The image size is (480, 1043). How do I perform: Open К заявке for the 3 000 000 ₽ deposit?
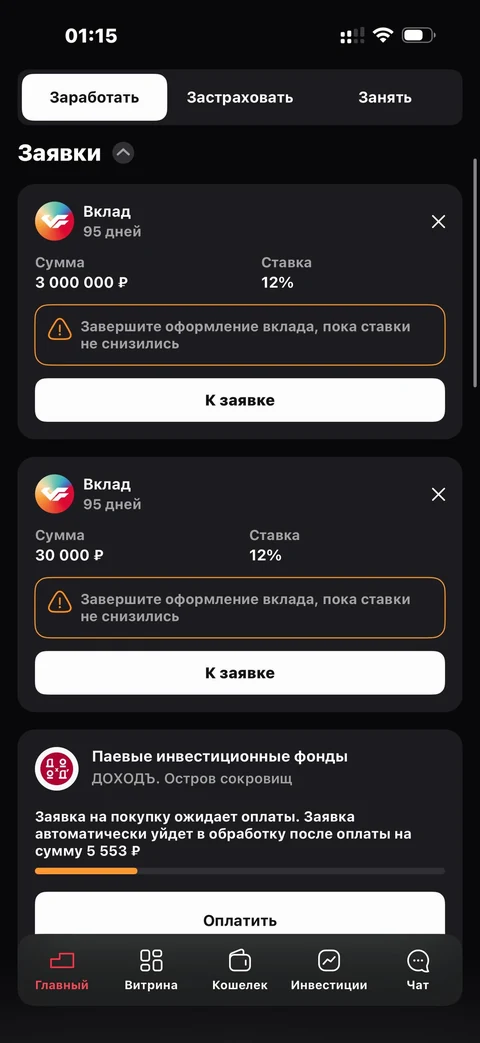[x=239, y=400]
